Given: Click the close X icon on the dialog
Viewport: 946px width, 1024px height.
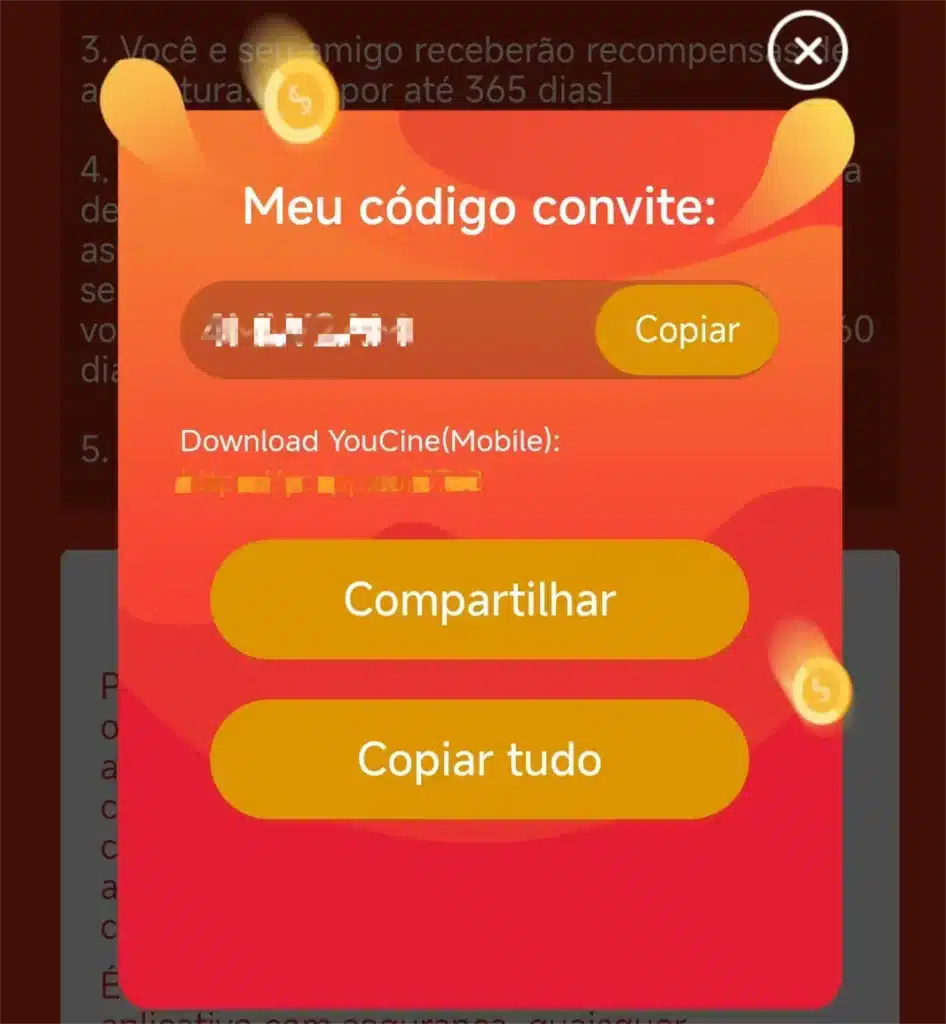Looking at the screenshot, I should click(806, 52).
